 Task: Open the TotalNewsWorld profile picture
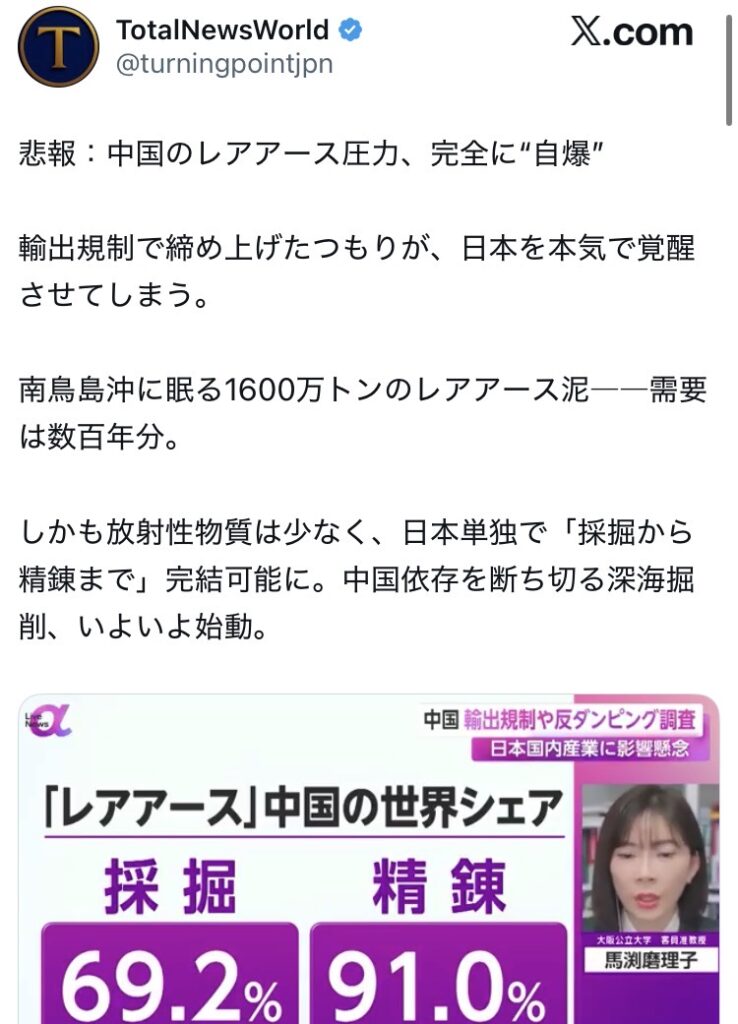(x=59, y=46)
